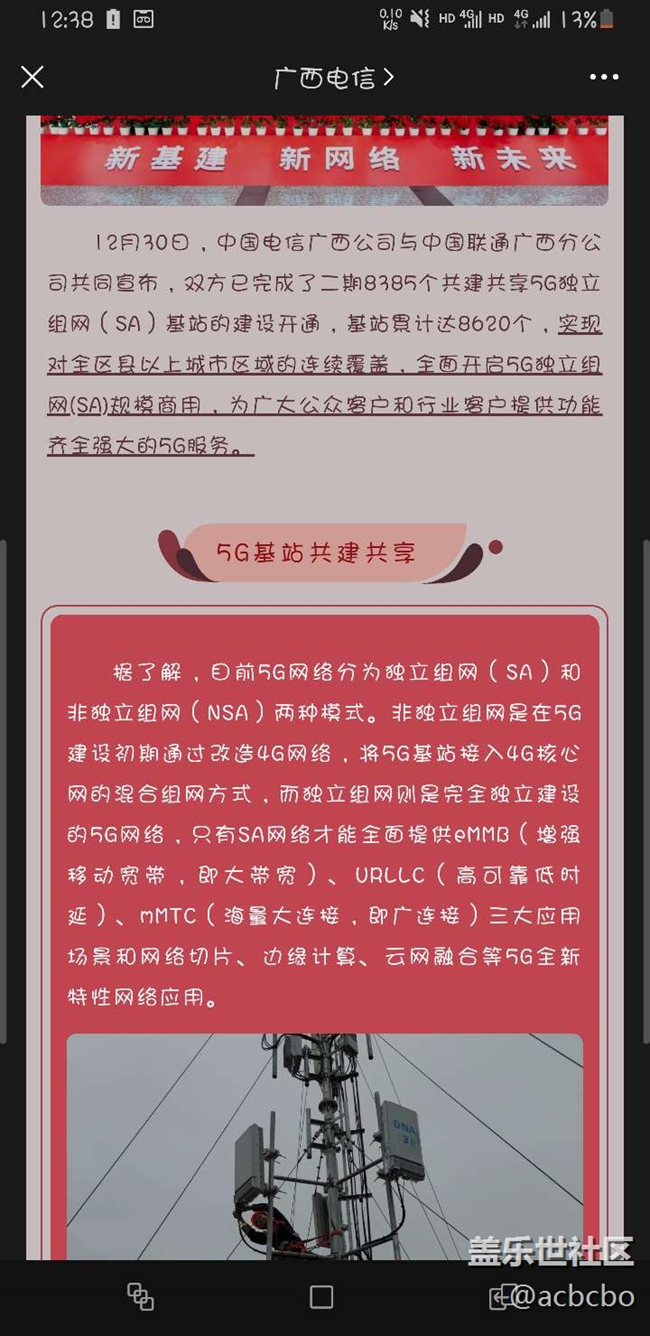Open the 广西电信 account page

tap(333, 77)
